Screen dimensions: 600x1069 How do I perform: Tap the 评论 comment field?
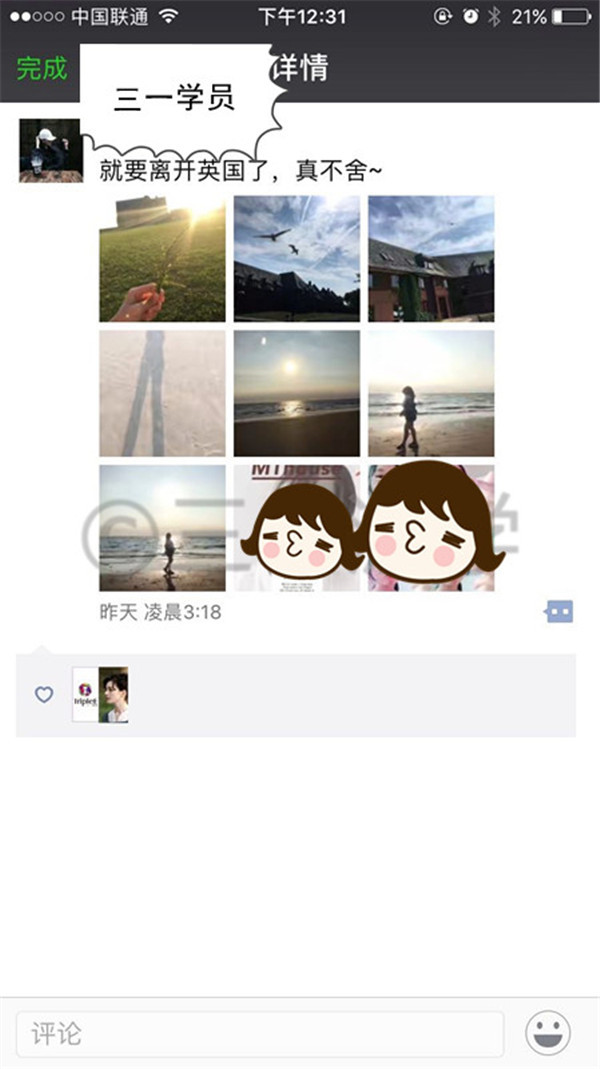click(x=260, y=1034)
